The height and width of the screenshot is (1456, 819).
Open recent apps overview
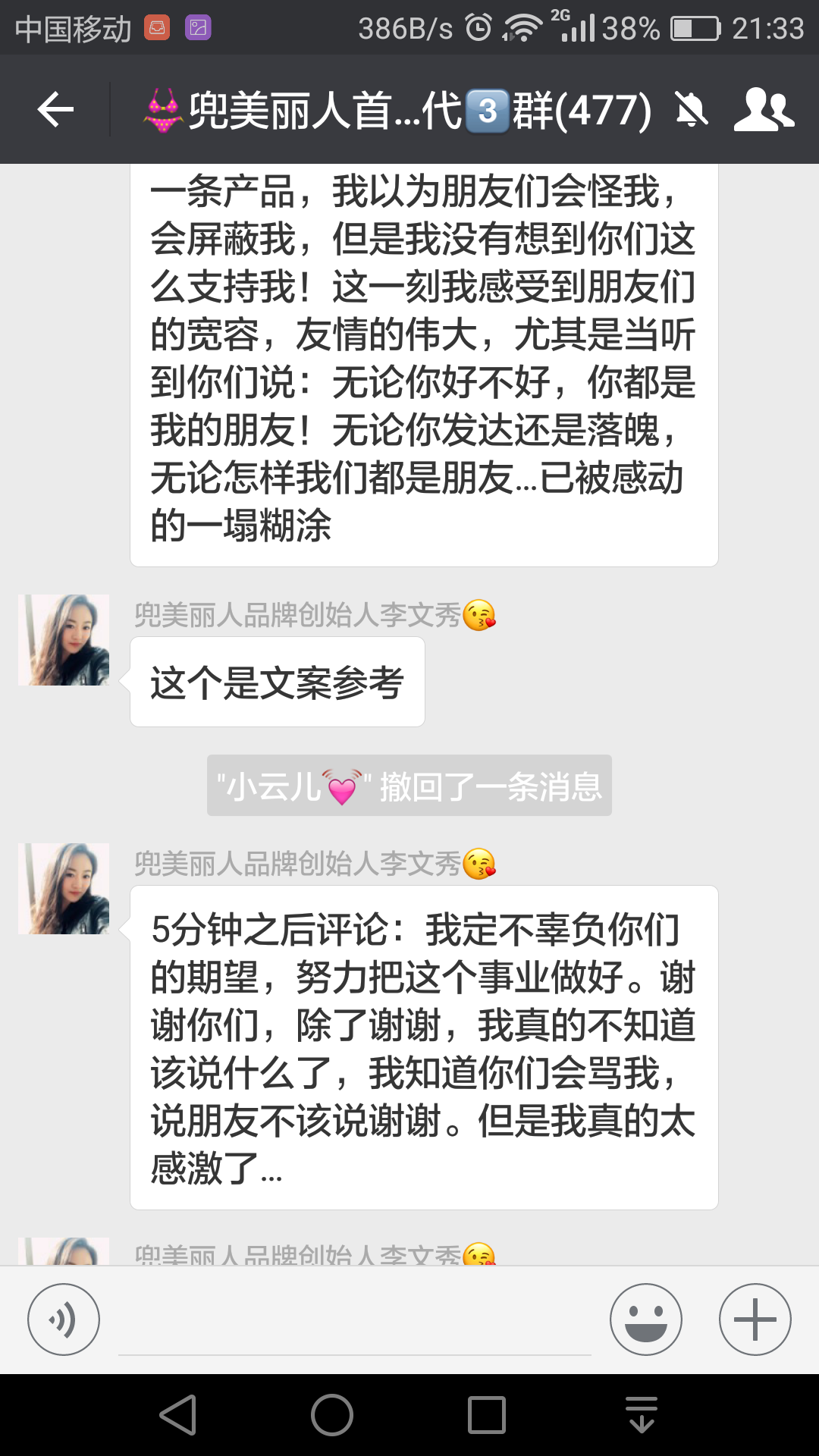[x=487, y=1415]
